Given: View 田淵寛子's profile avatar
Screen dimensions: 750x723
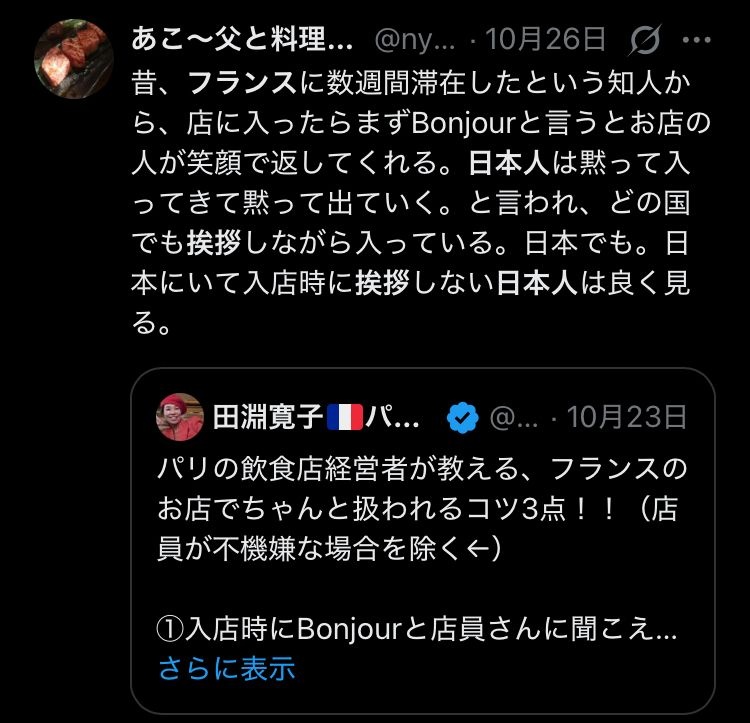Looking at the screenshot, I should (180, 417).
